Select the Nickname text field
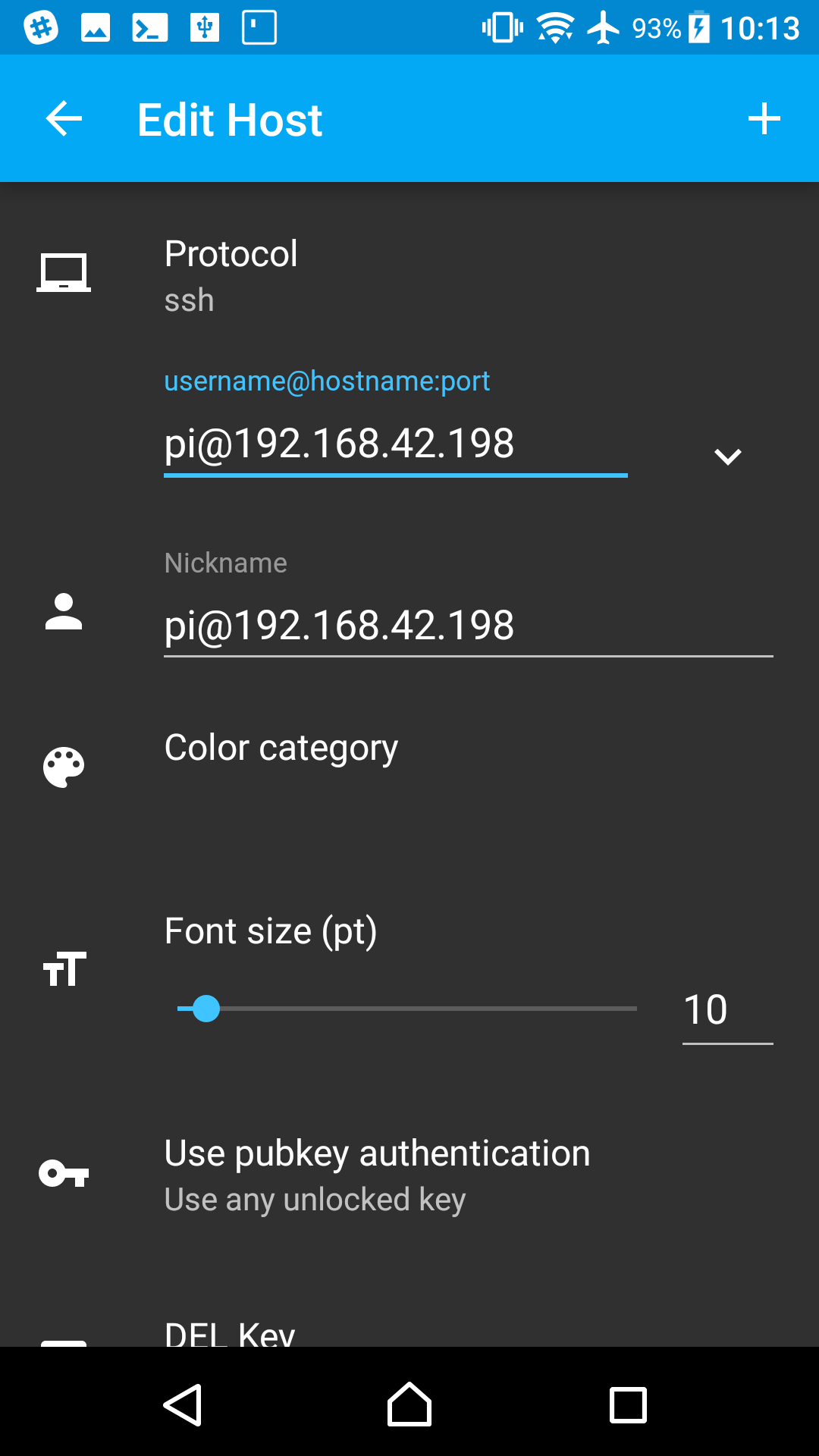The height and width of the screenshot is (1456, 819). coord(467,625)
